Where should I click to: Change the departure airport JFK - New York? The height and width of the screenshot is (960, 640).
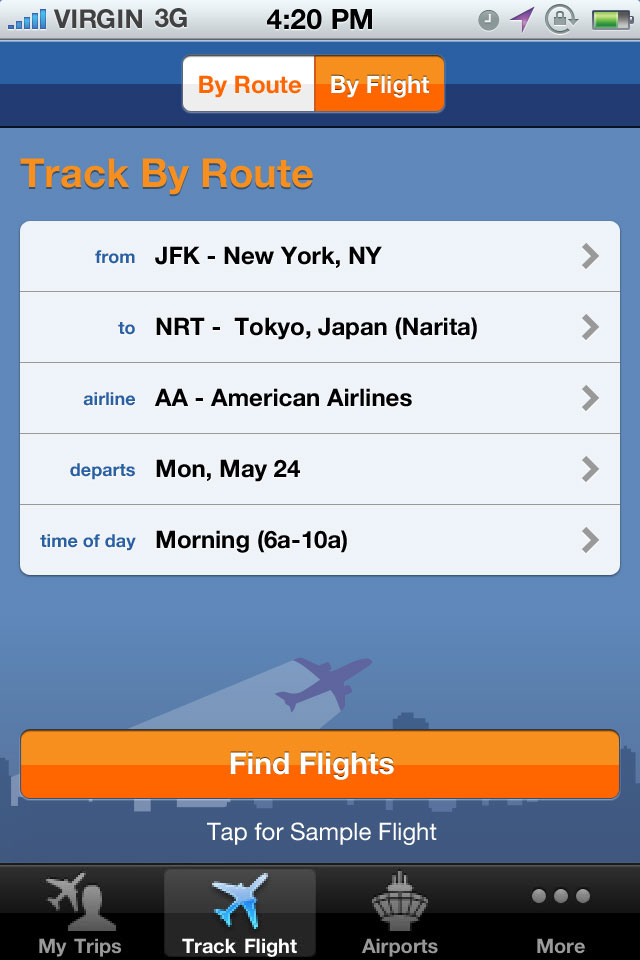[320, 257]
